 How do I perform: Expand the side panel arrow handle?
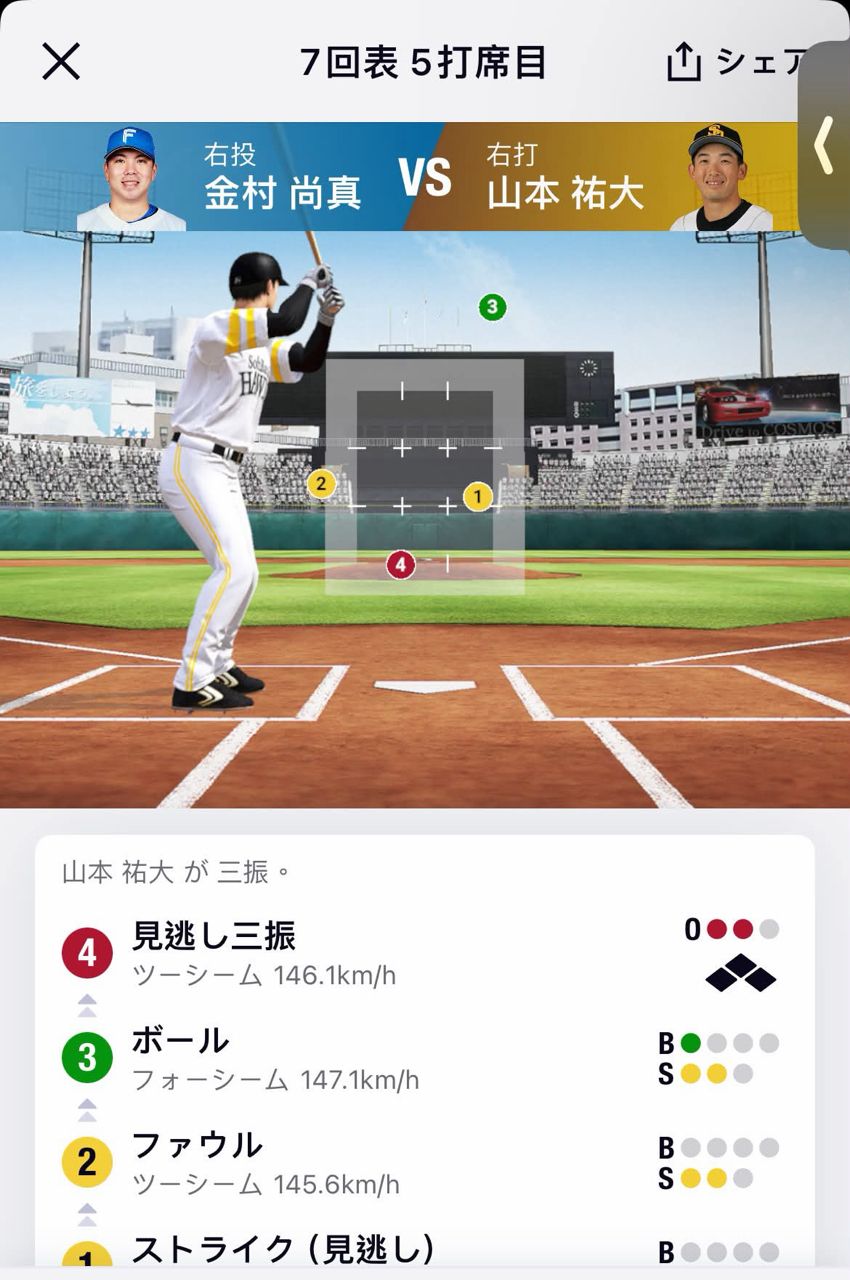point(824,145)
